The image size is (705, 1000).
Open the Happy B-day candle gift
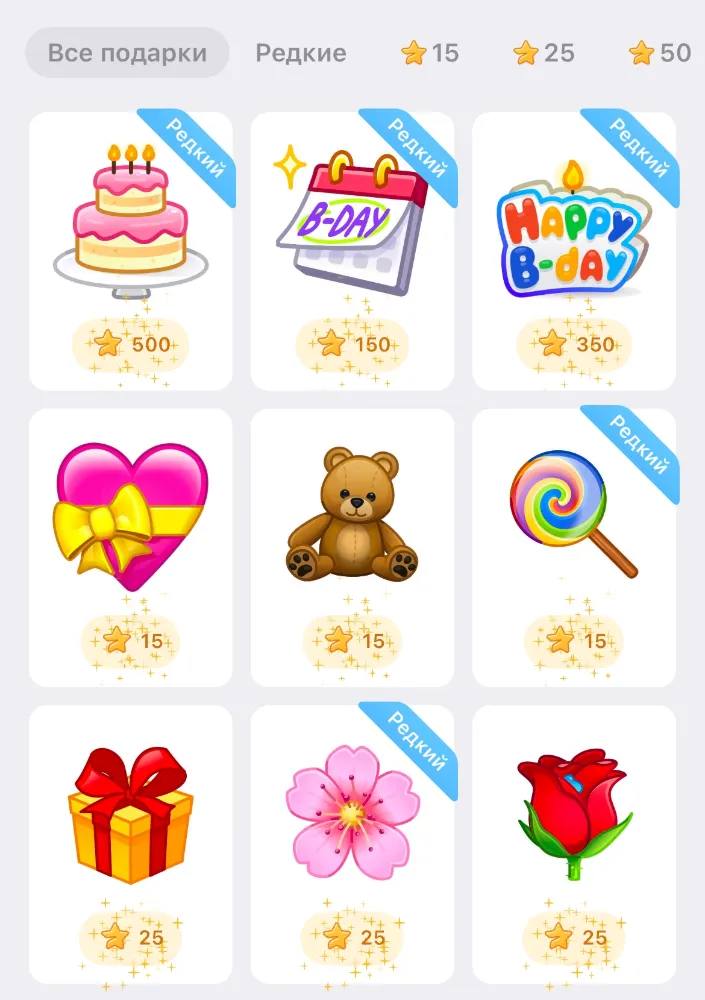(574, 250)
